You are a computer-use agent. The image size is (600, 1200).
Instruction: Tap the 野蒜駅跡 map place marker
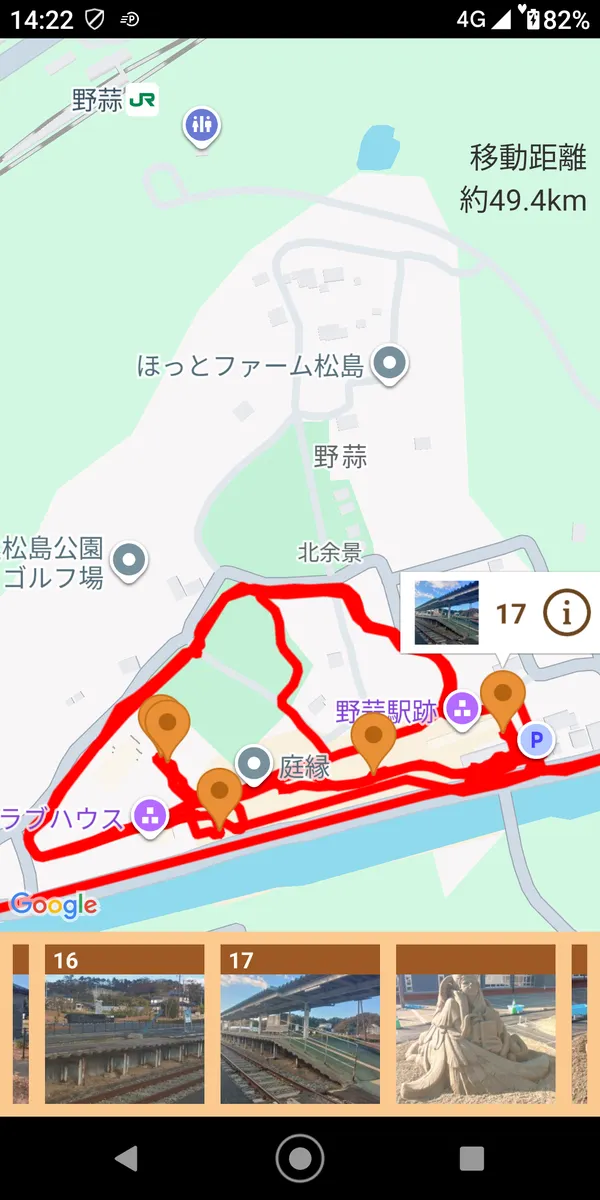462,710
